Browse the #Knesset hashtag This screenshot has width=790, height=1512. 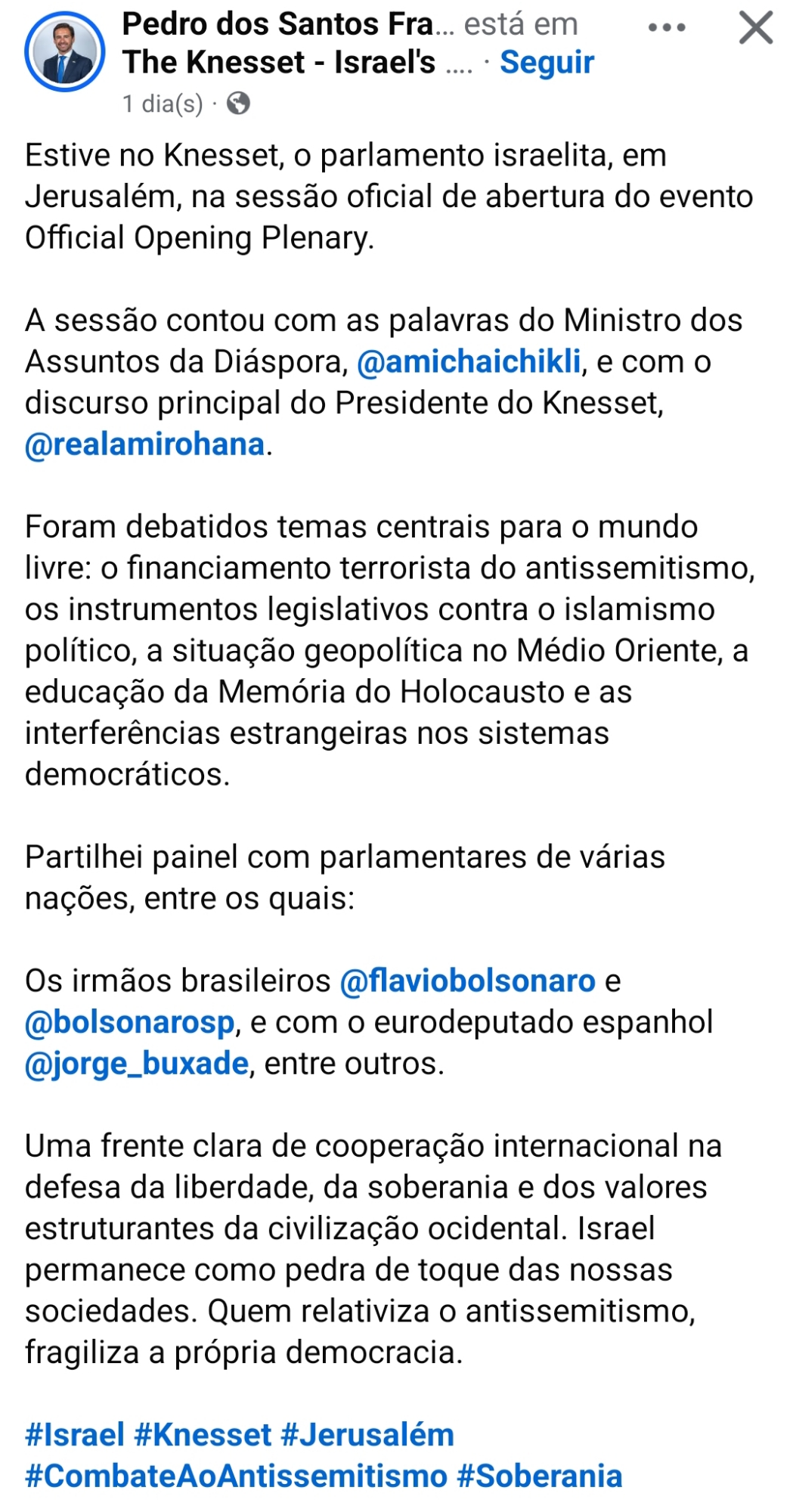pos(203,1435)
